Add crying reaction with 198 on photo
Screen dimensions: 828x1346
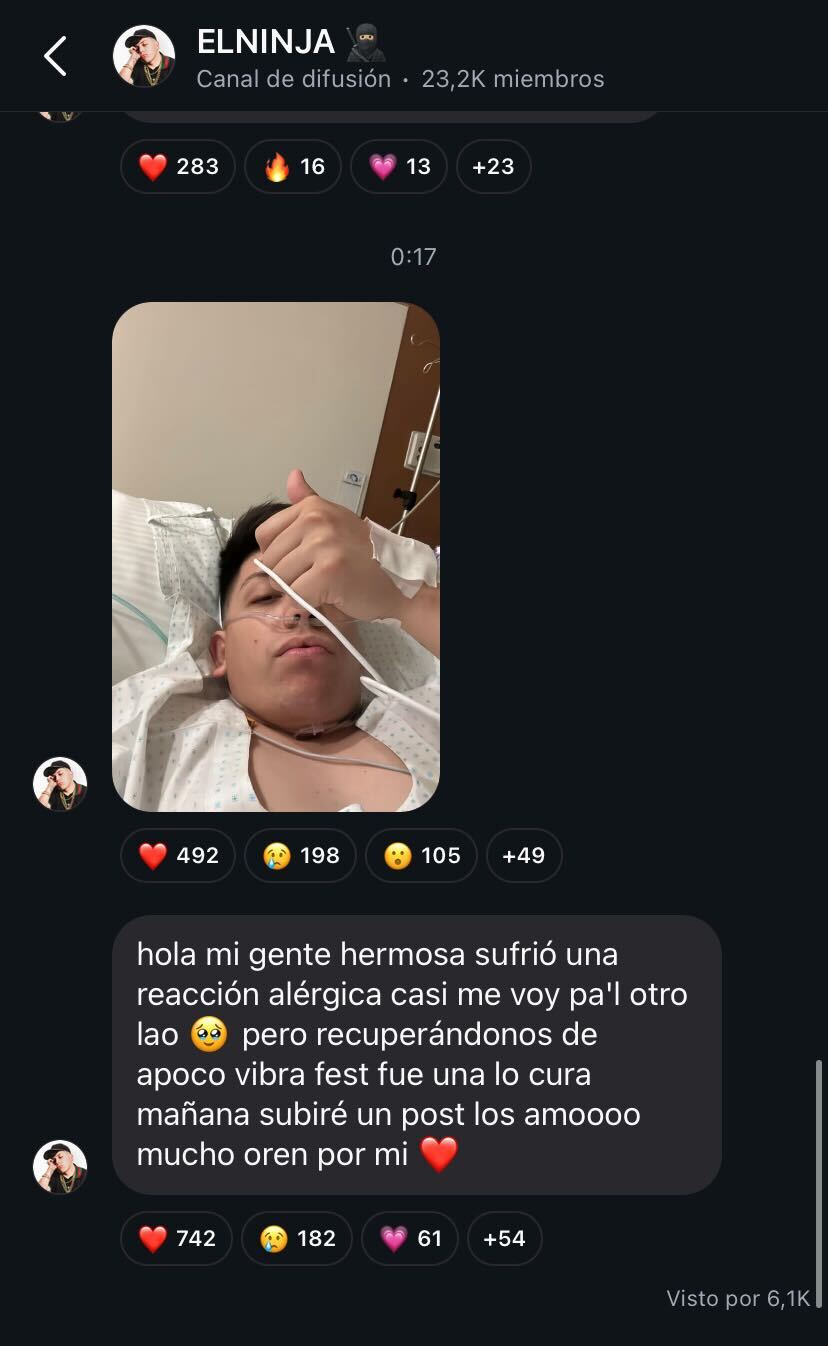[x=300, y=855]
